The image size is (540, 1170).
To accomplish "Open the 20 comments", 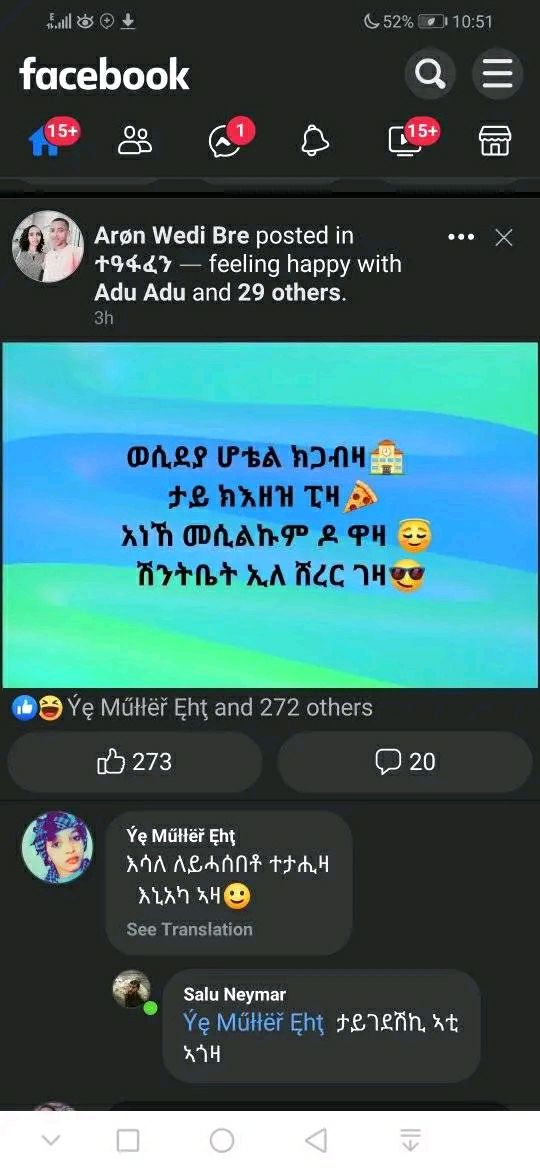I will (405, 762).
